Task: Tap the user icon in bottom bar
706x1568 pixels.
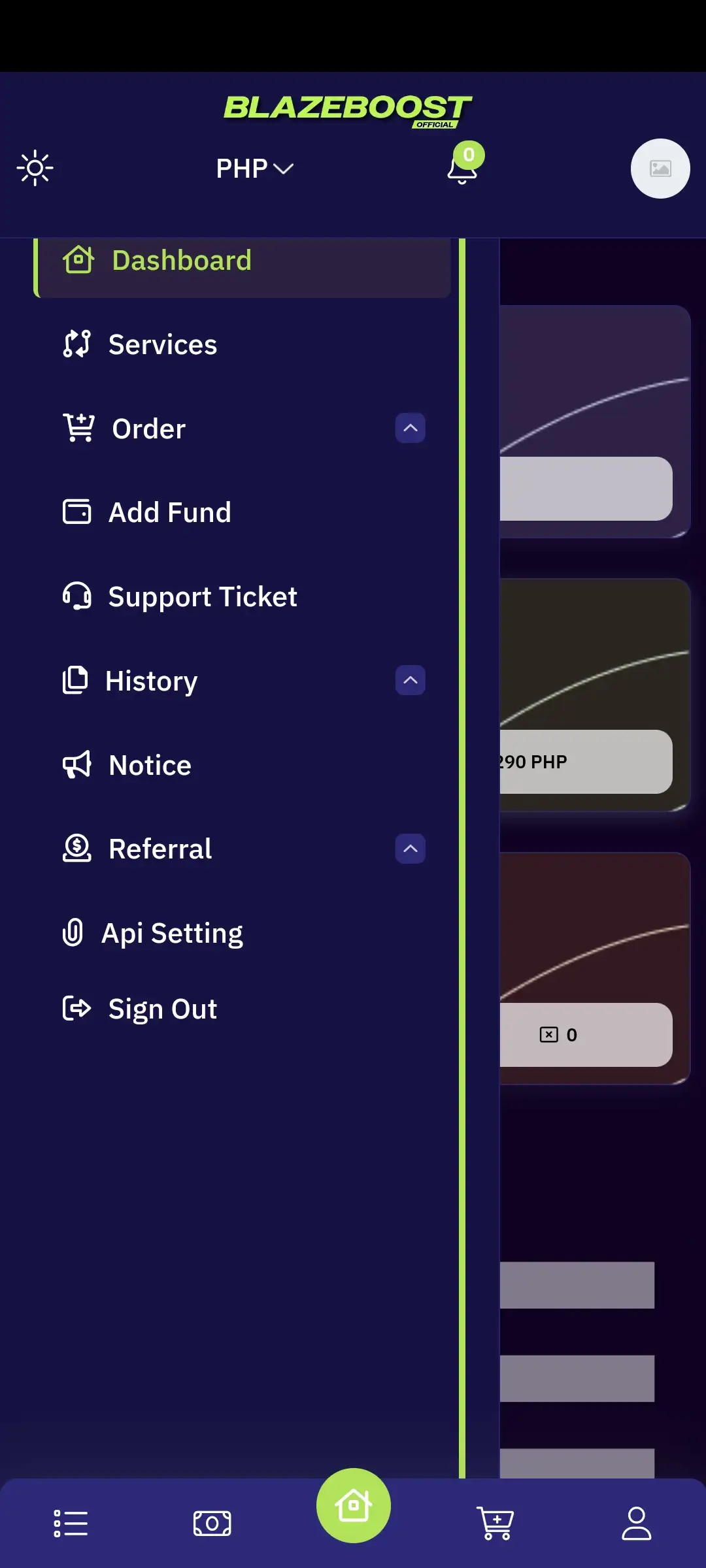Action: pos(636,1524)
